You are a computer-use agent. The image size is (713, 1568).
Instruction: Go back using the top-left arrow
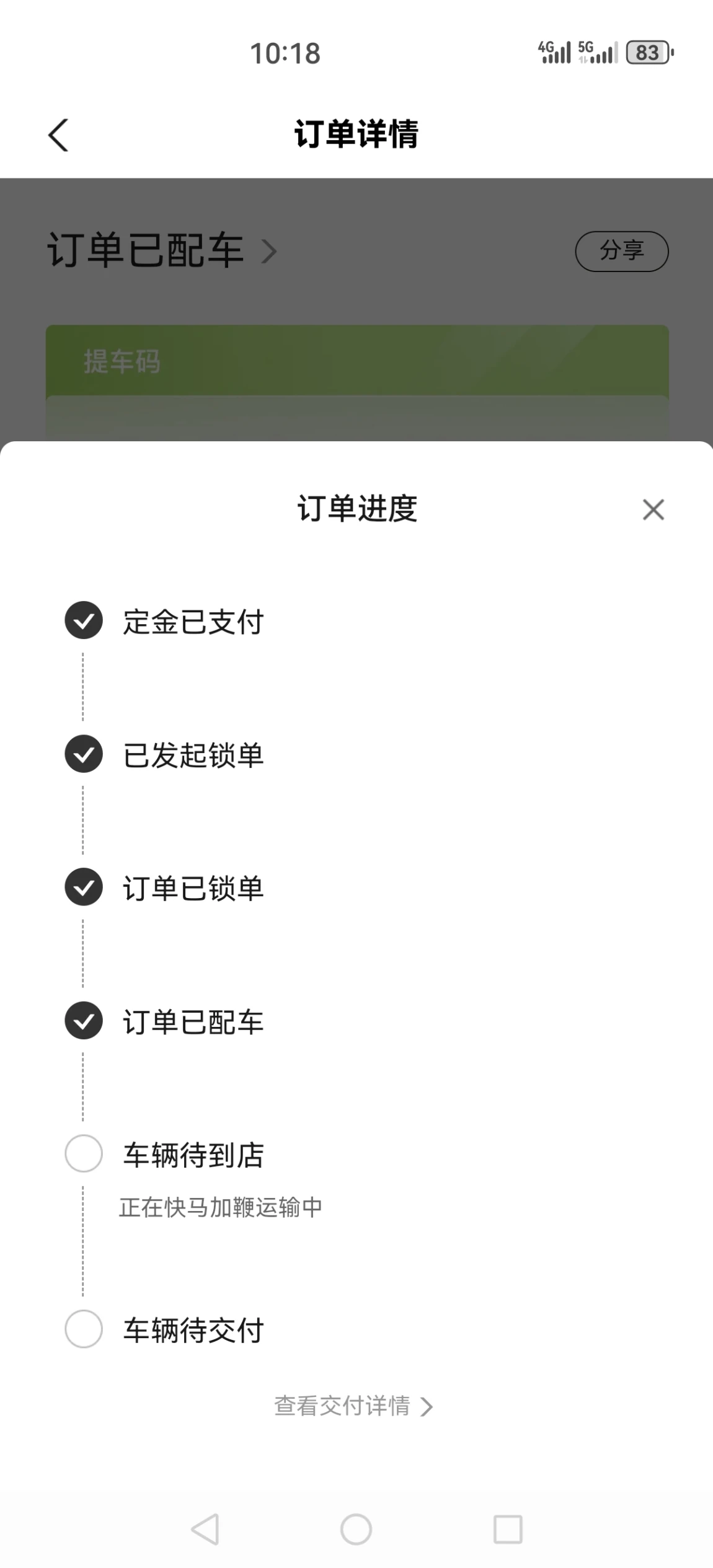(x=58, y=134)
